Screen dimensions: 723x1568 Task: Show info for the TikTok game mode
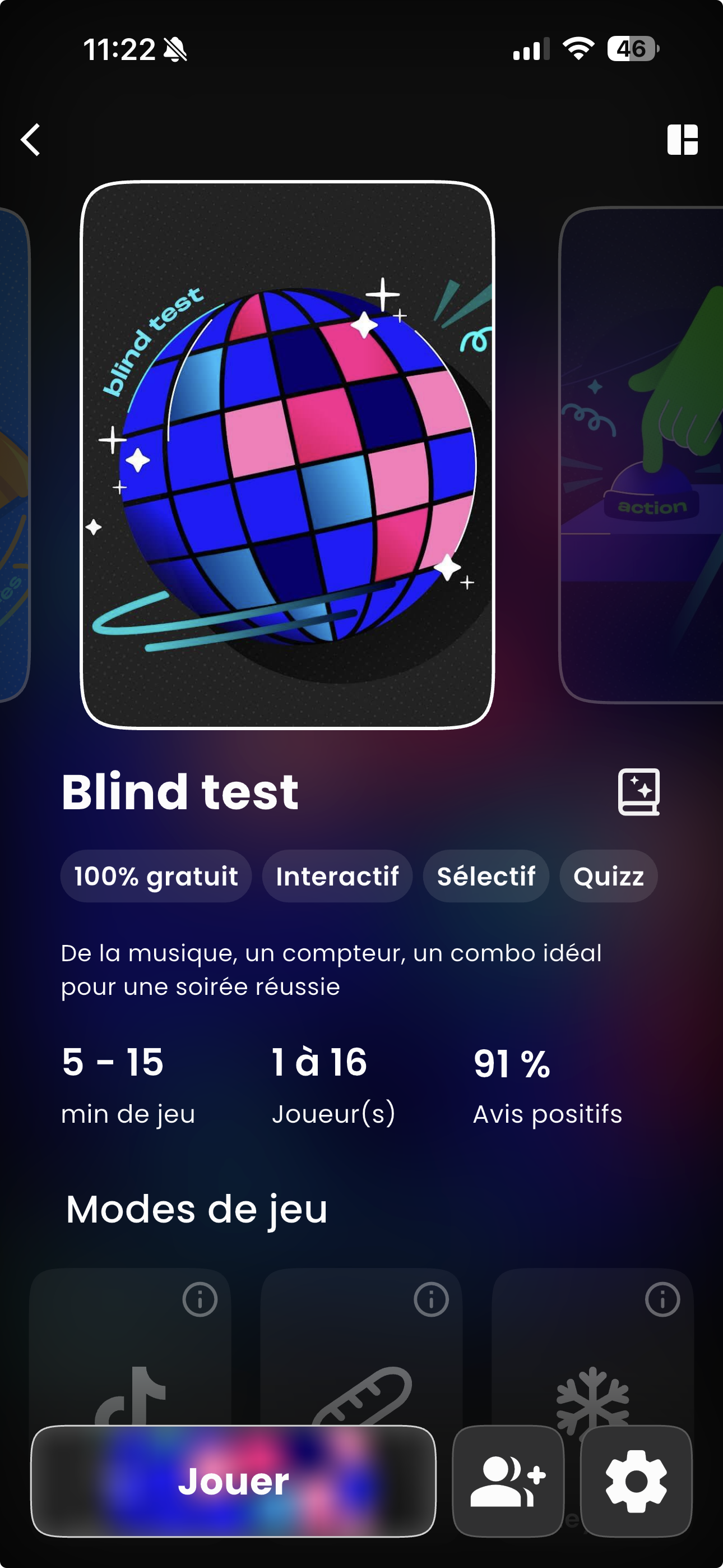click(200, 1299)
